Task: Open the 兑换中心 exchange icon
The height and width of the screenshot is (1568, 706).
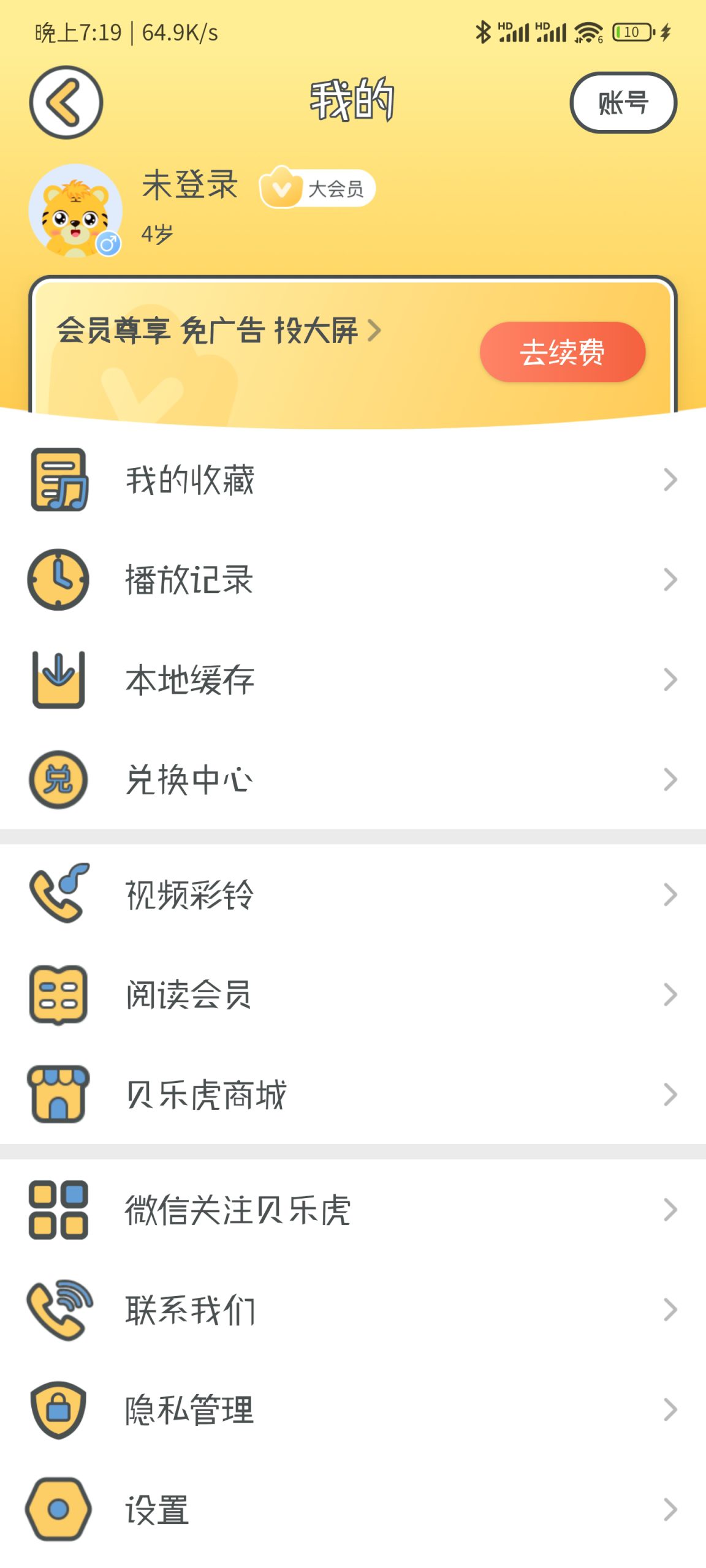Action: (58, 778)
